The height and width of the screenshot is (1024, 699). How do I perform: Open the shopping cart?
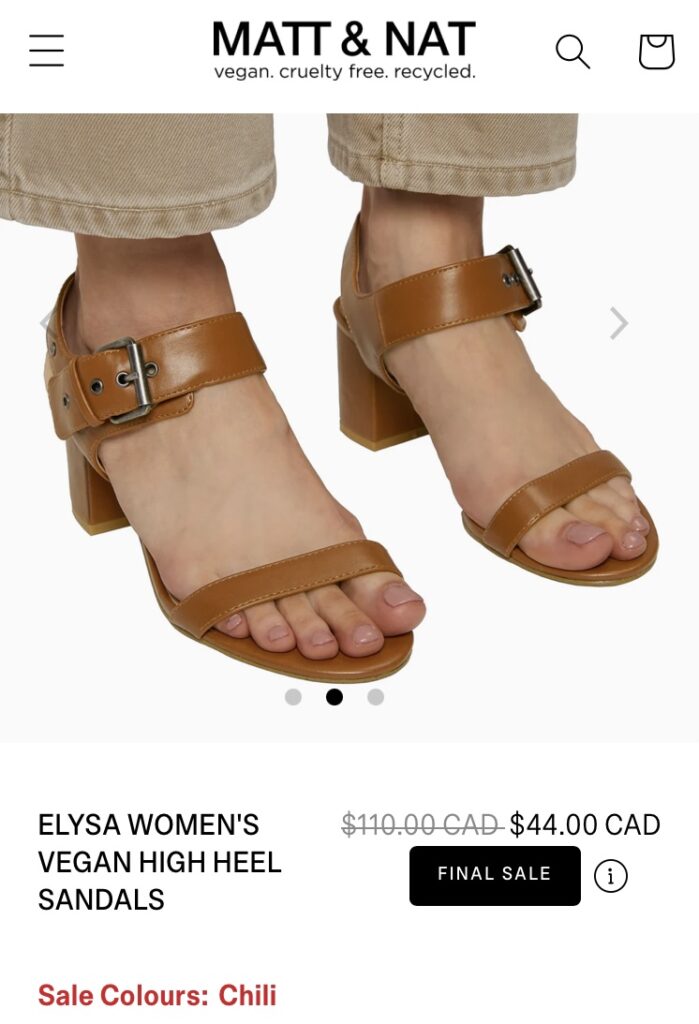[x=656, y=51]
